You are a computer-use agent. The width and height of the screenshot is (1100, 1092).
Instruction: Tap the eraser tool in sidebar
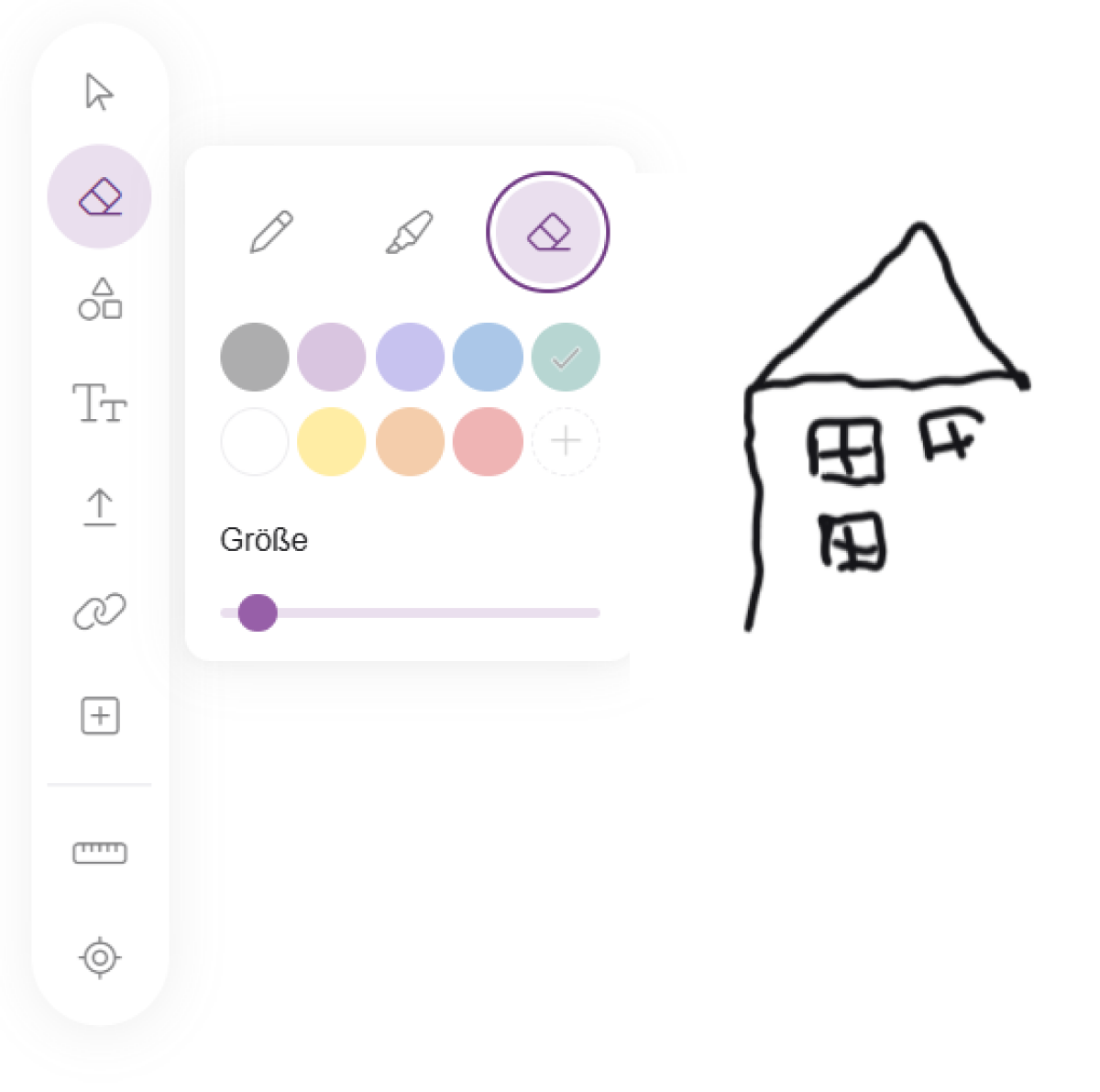coord(99,196)
